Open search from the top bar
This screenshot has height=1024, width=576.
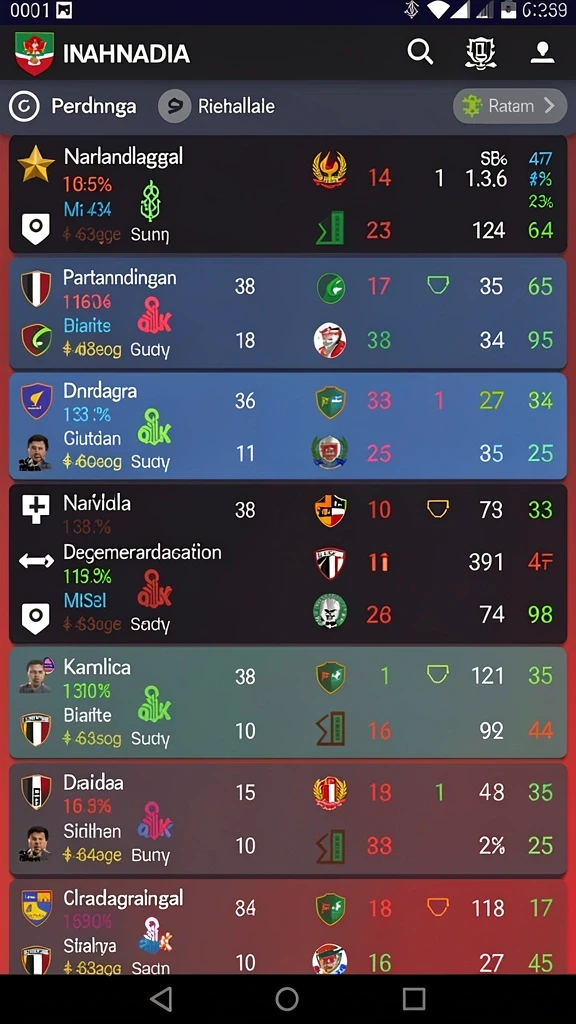coord(420,52)
